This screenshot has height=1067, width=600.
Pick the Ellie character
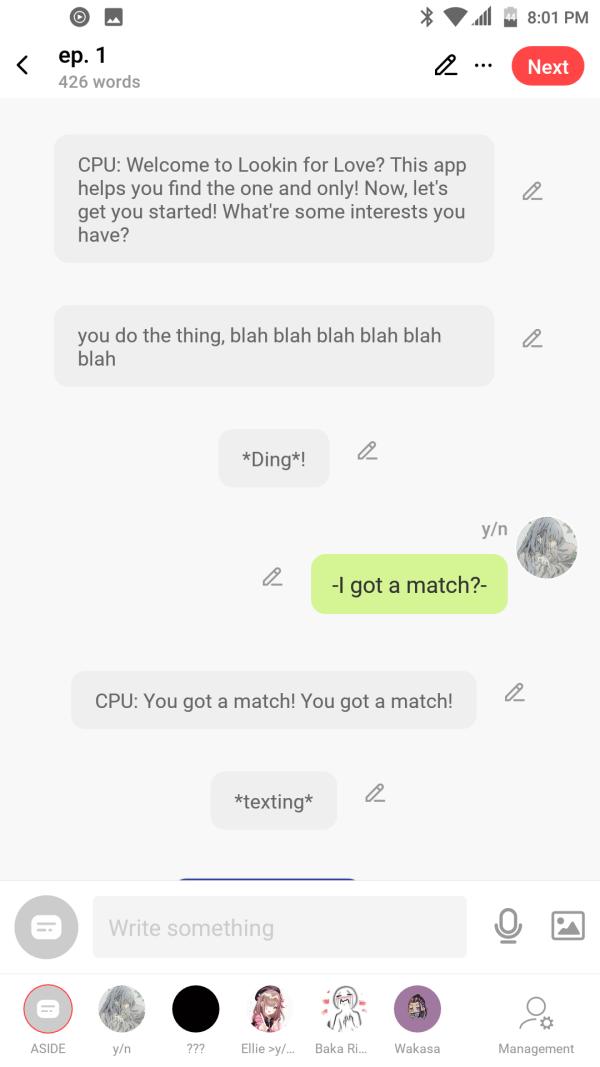coord(268,1010)
